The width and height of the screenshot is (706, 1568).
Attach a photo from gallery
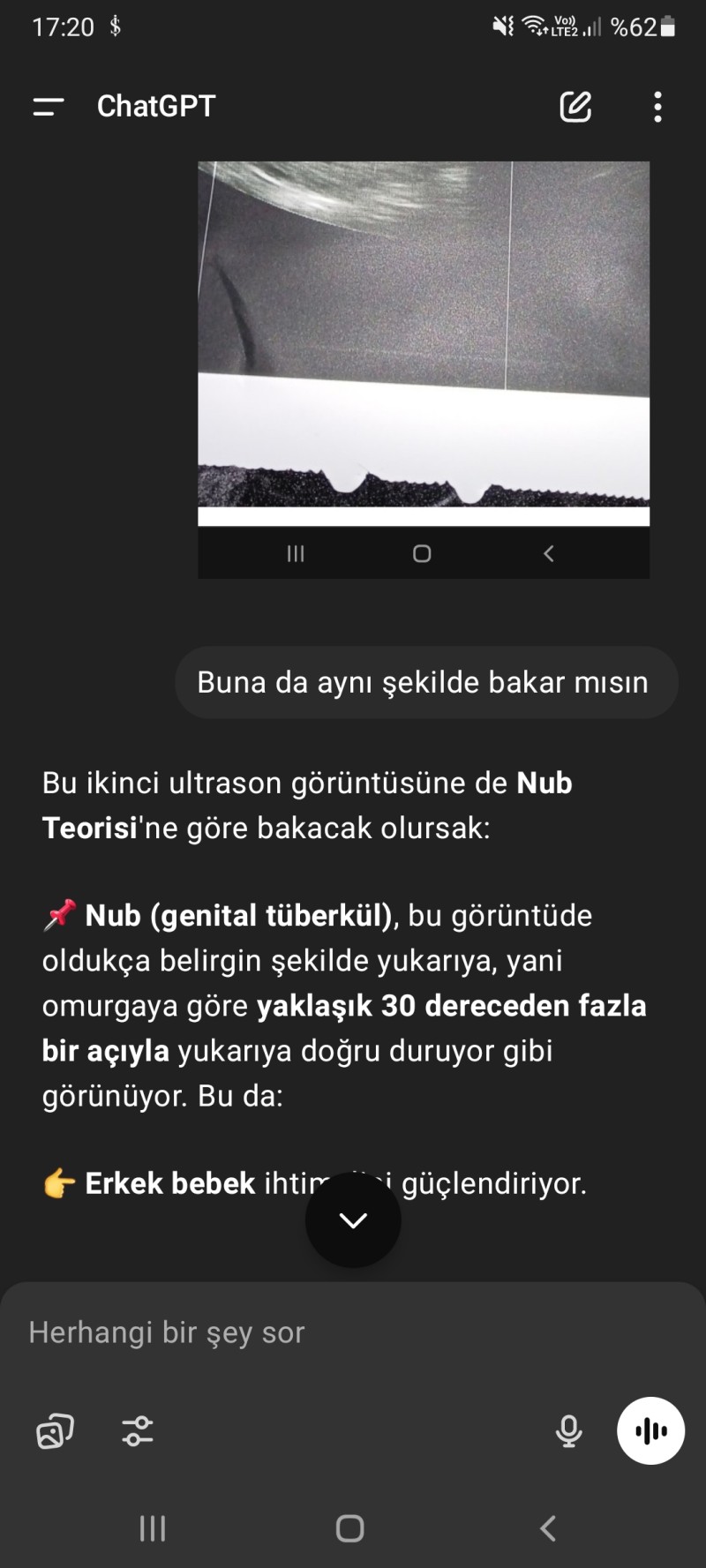pos(55,1431)
